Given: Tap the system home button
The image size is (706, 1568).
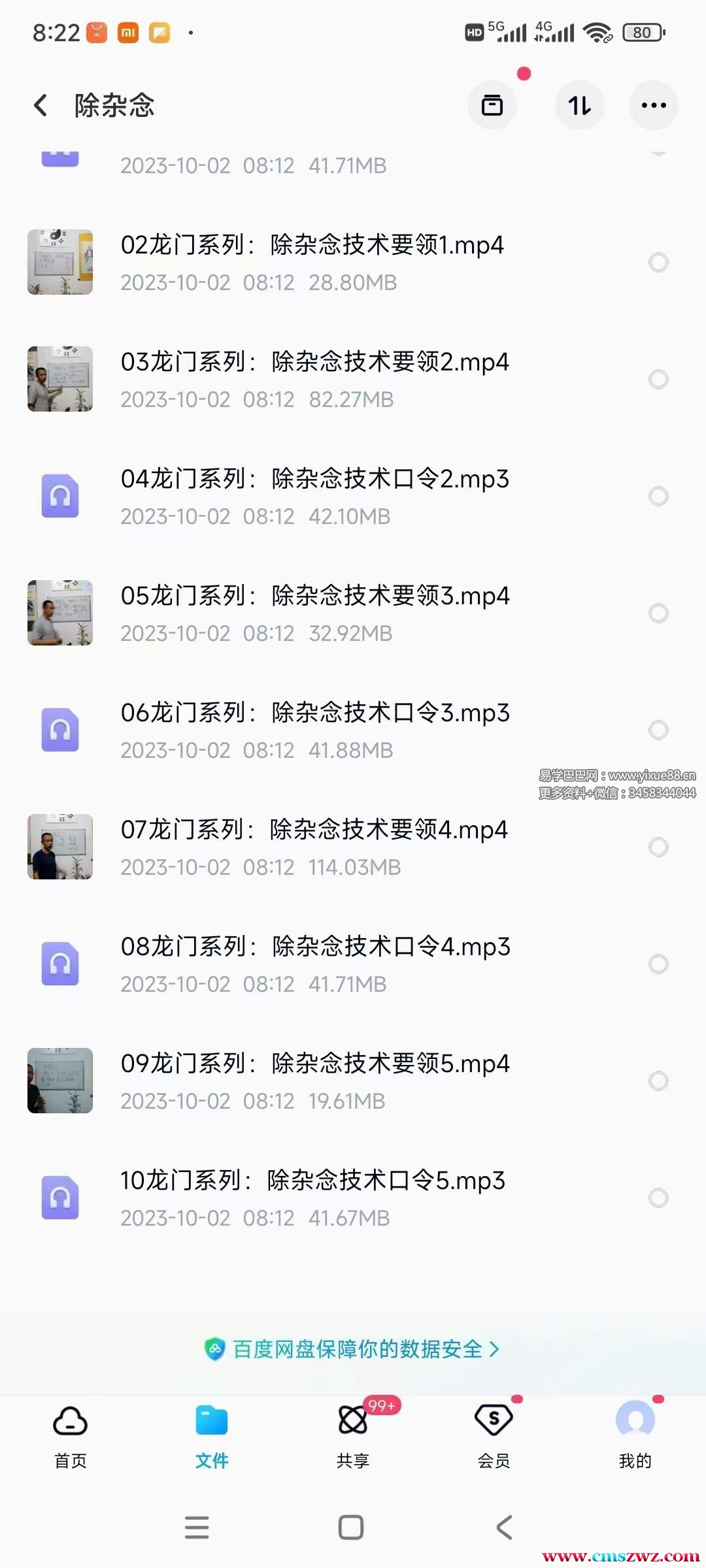Looking at the screenshot, I should point(351,1527).
